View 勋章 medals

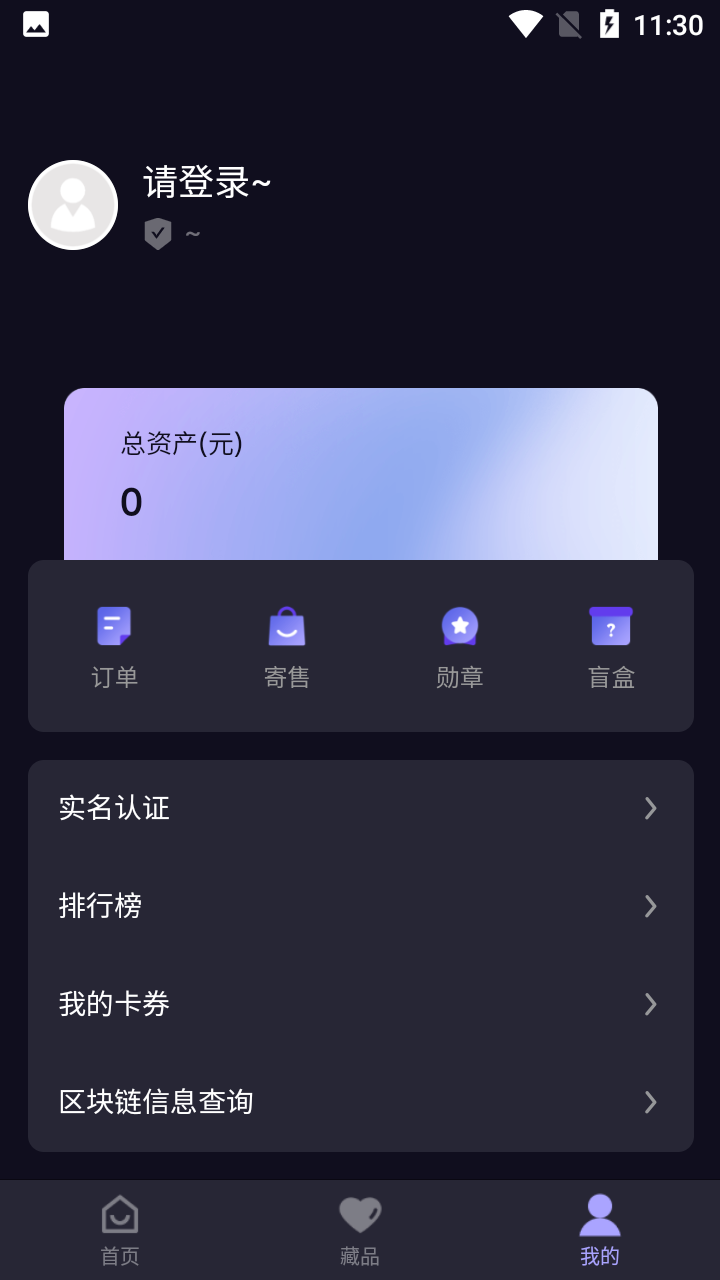pos(460,647)
